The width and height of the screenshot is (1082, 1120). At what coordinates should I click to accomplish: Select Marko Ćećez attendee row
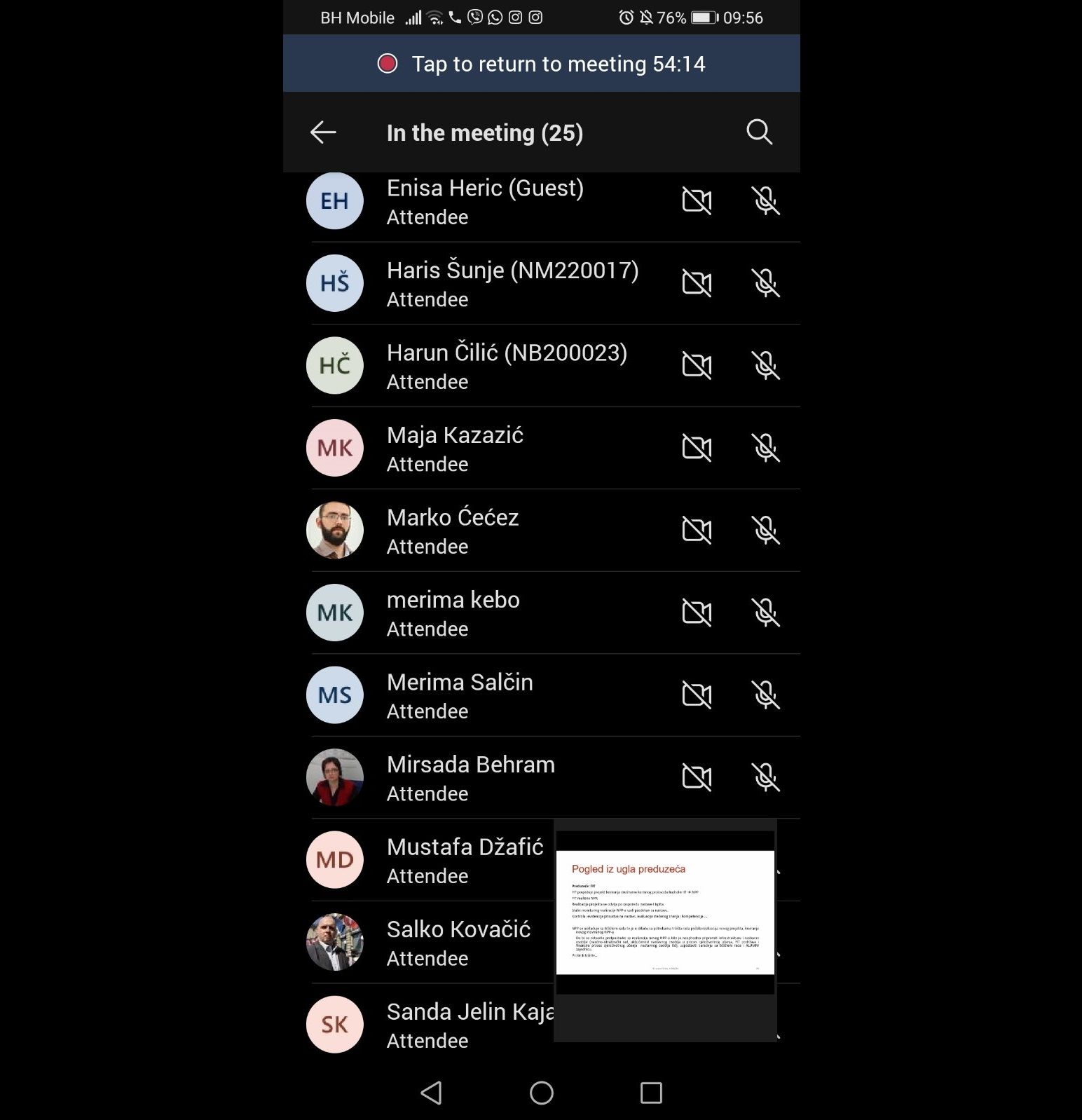453,531
